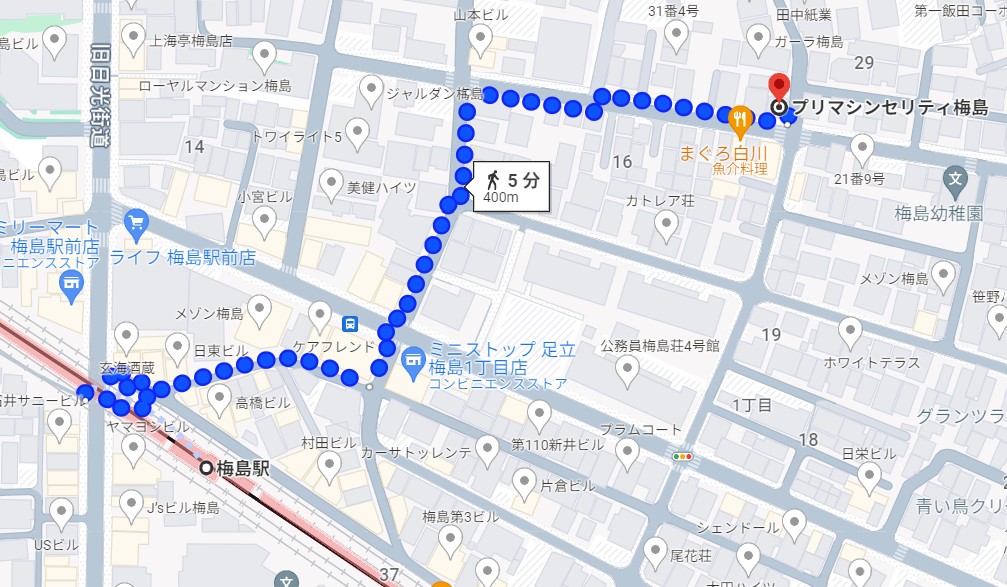Select the カトレア荘 place pin
Image resolution: width=1007 pixels, height=587 pixels.
coord(667,227)
